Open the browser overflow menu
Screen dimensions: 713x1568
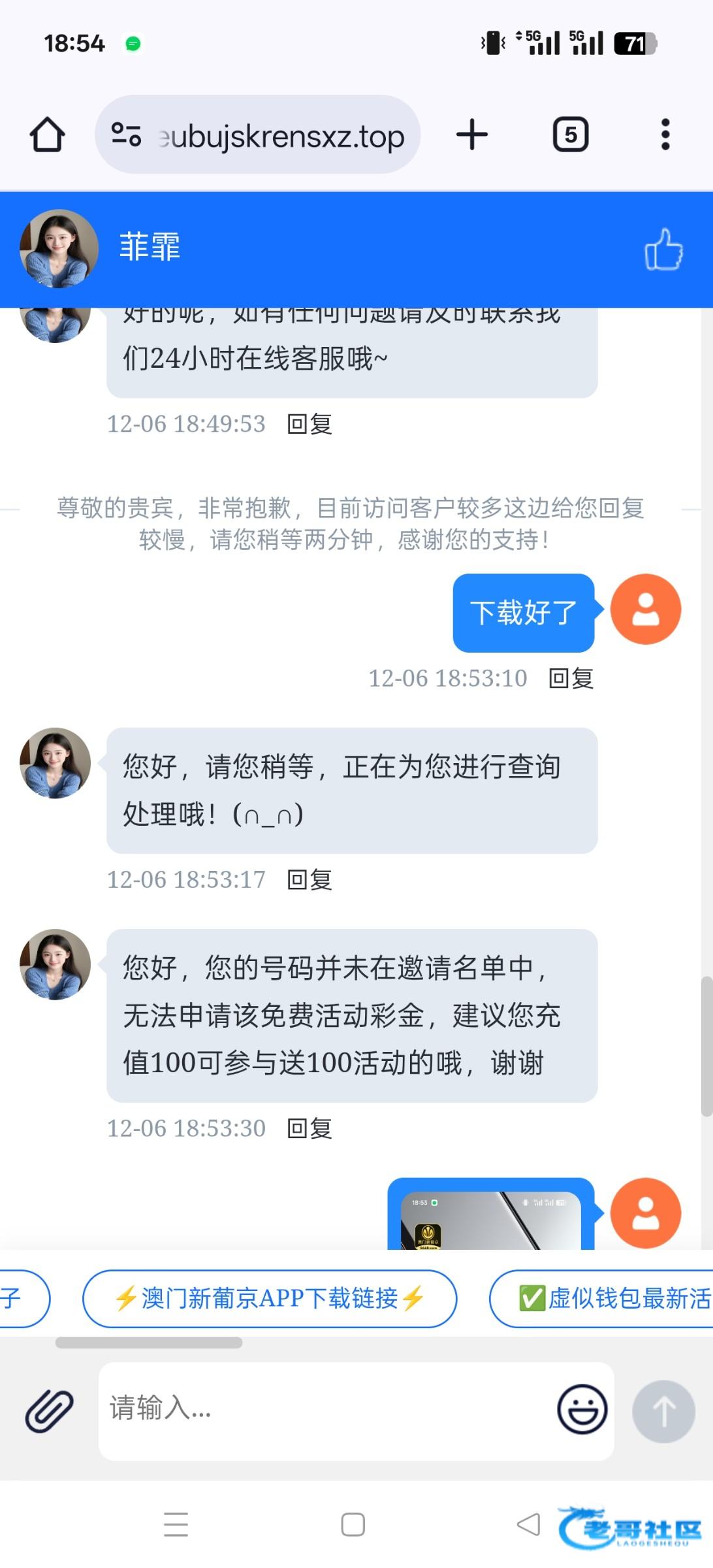[665, 135]
